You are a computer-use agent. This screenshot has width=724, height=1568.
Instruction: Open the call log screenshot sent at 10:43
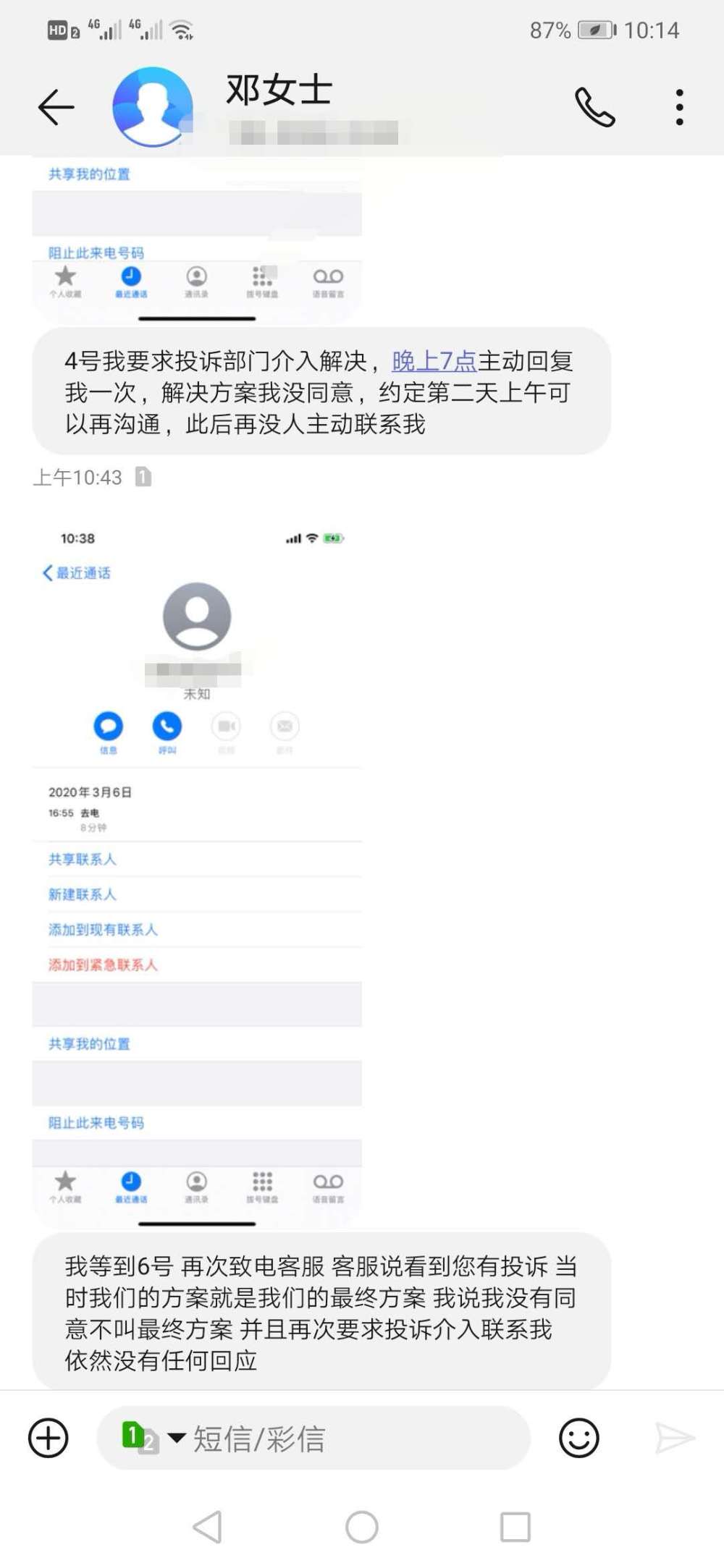click(197, 868)
